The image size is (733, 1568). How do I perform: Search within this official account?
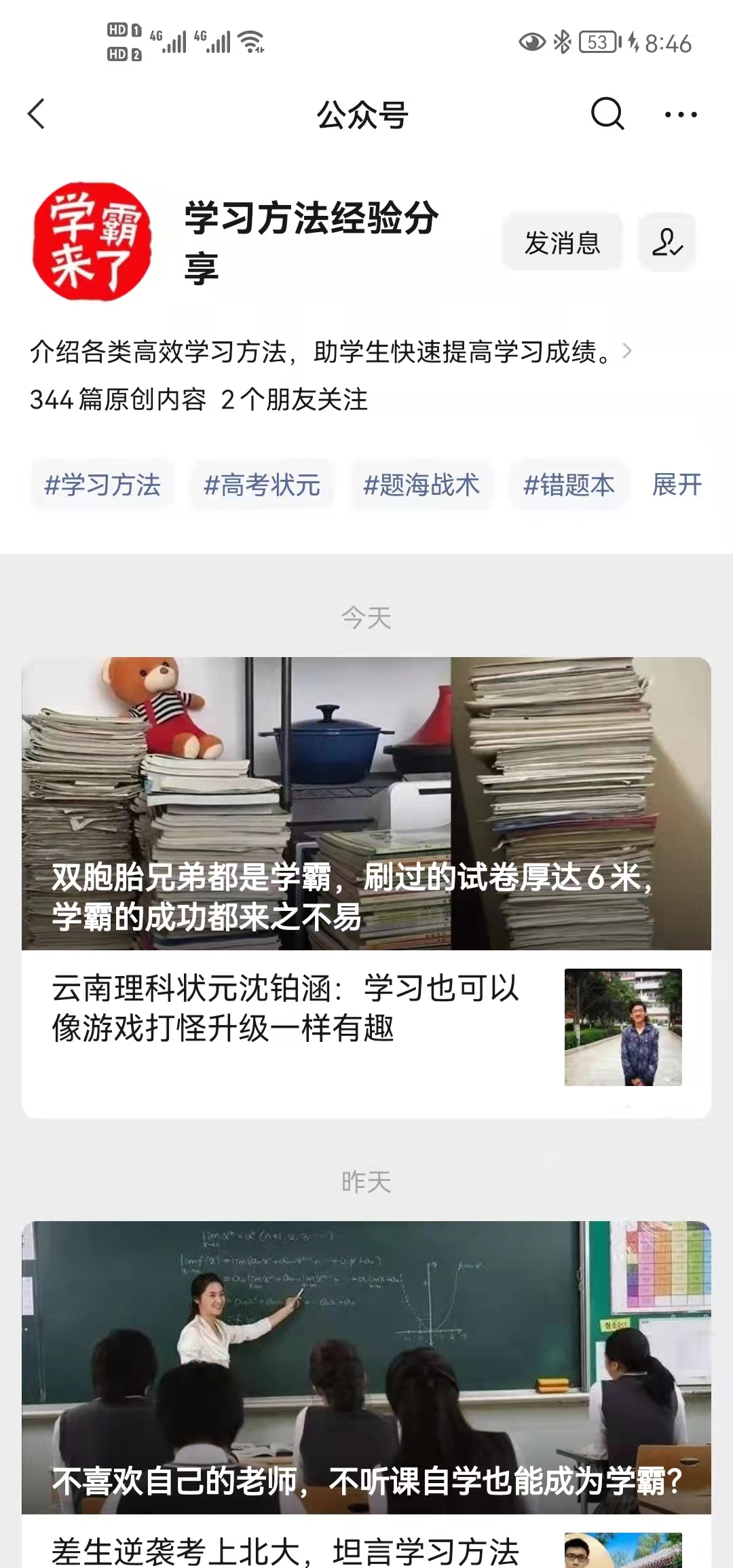coord(607,114)
